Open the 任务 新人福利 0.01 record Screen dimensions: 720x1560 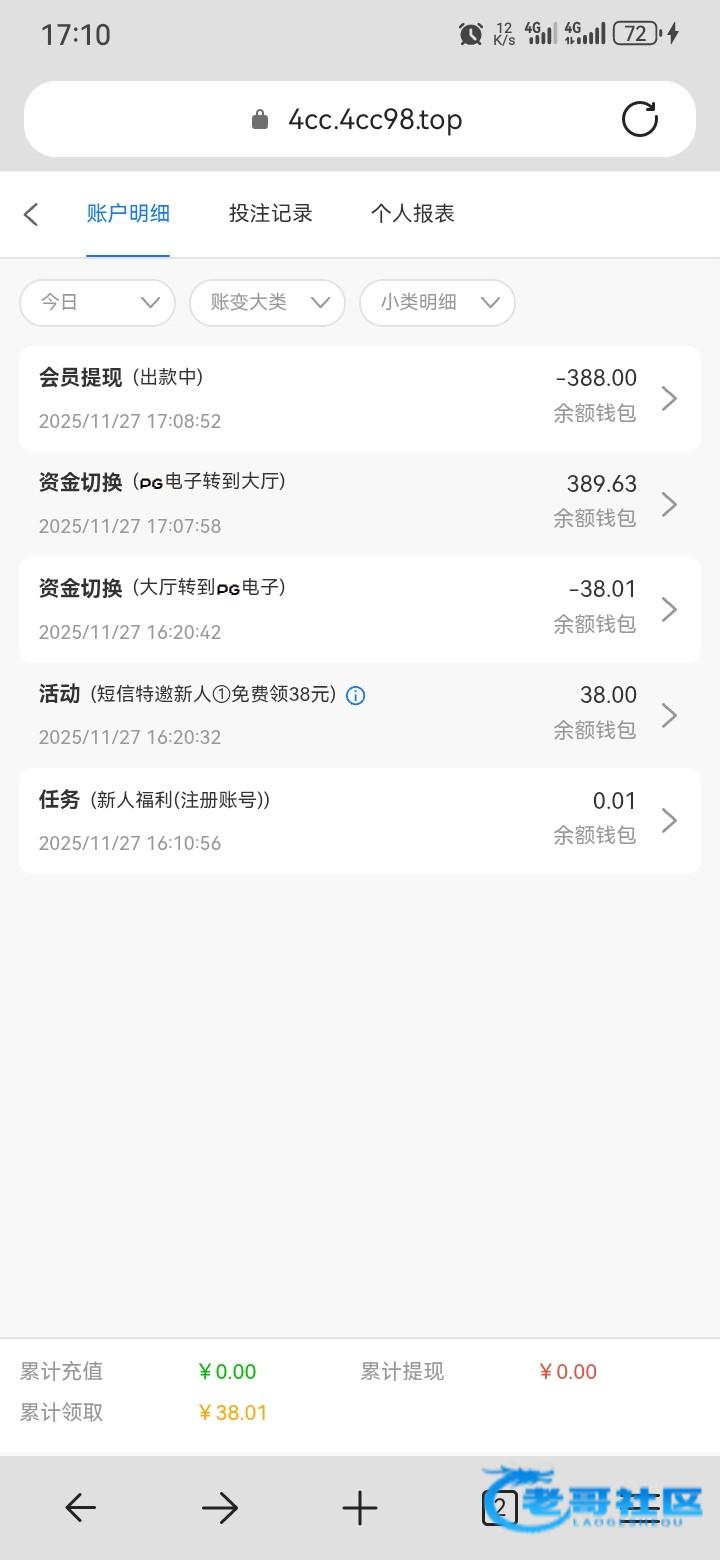(360, 820)
